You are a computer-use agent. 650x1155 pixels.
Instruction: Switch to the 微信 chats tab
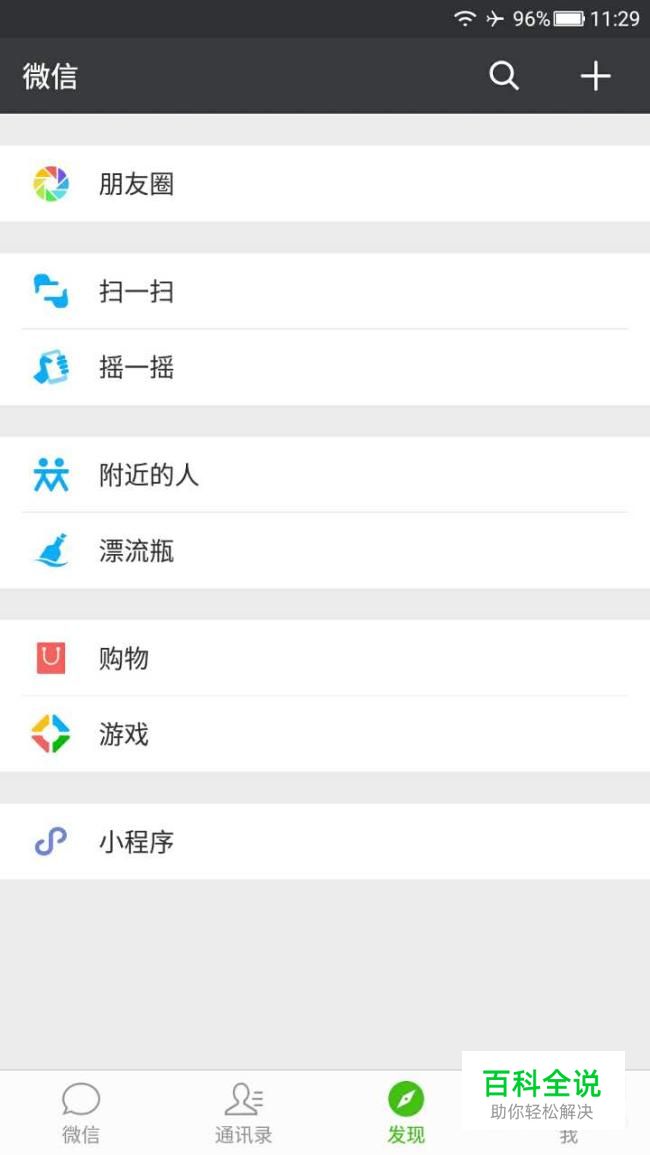[81, 1112]
